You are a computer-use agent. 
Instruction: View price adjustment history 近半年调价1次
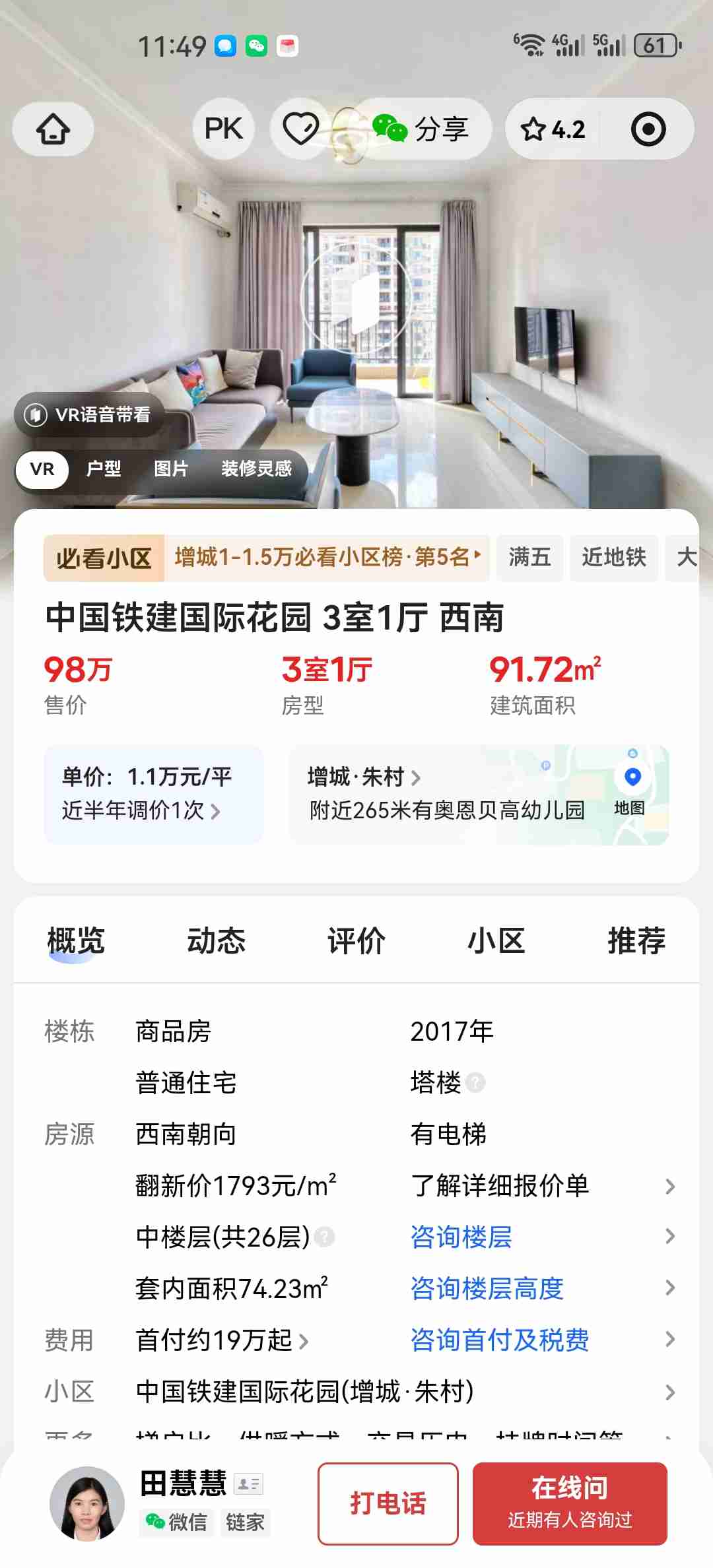141,810
